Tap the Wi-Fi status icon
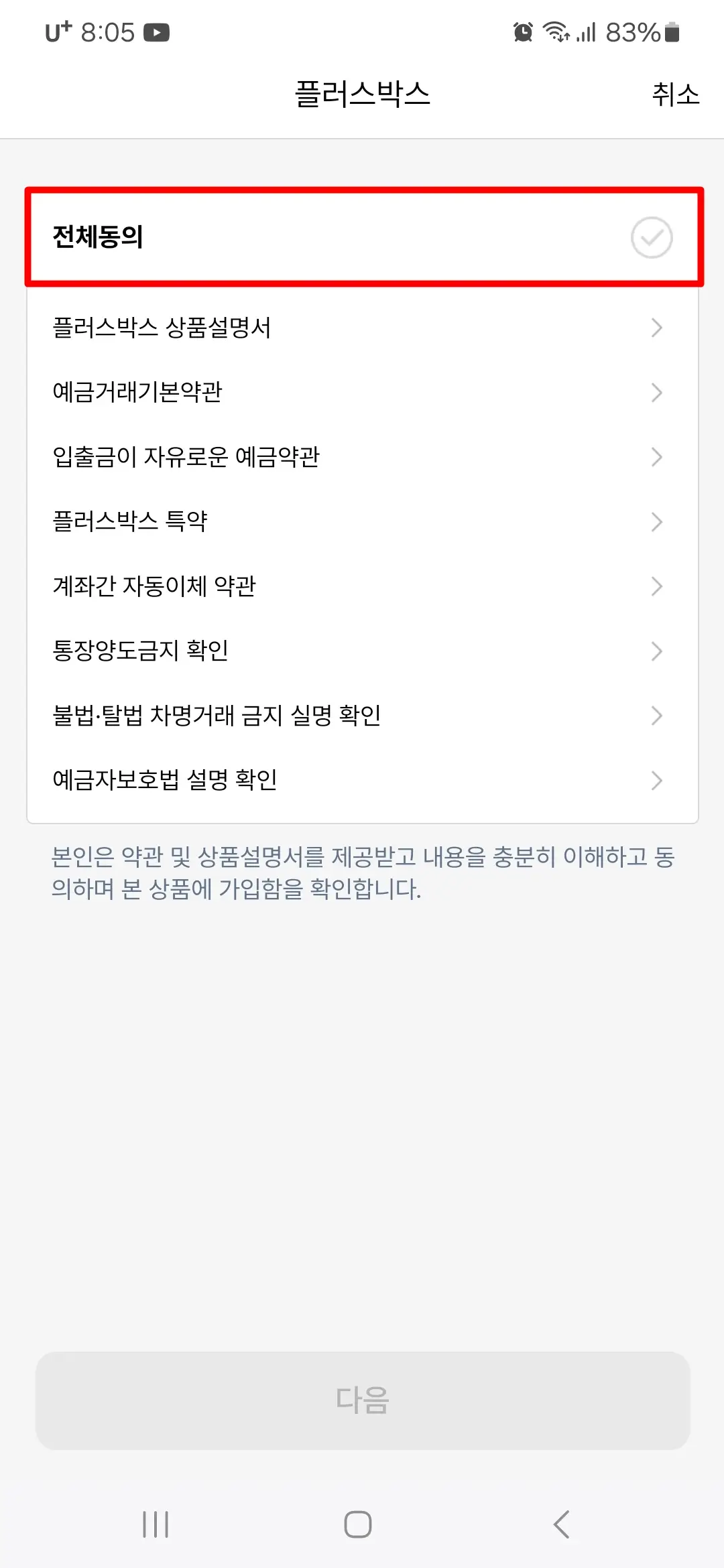 click(555, 30)
